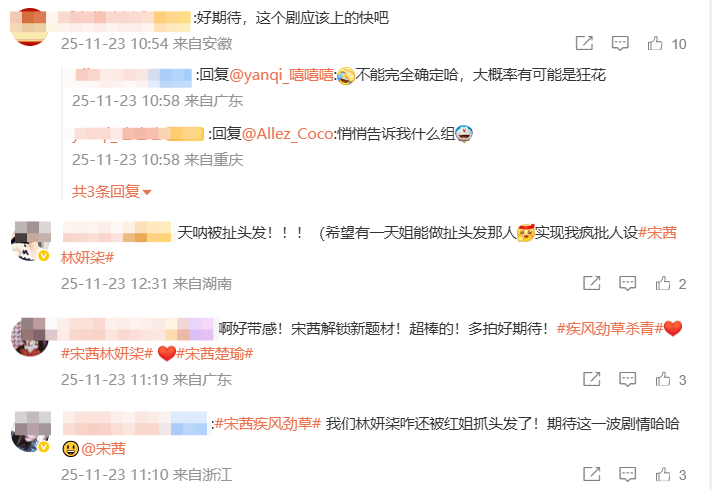Reply to the comment from 安徽
712x491 pixels.
(620, 43)
